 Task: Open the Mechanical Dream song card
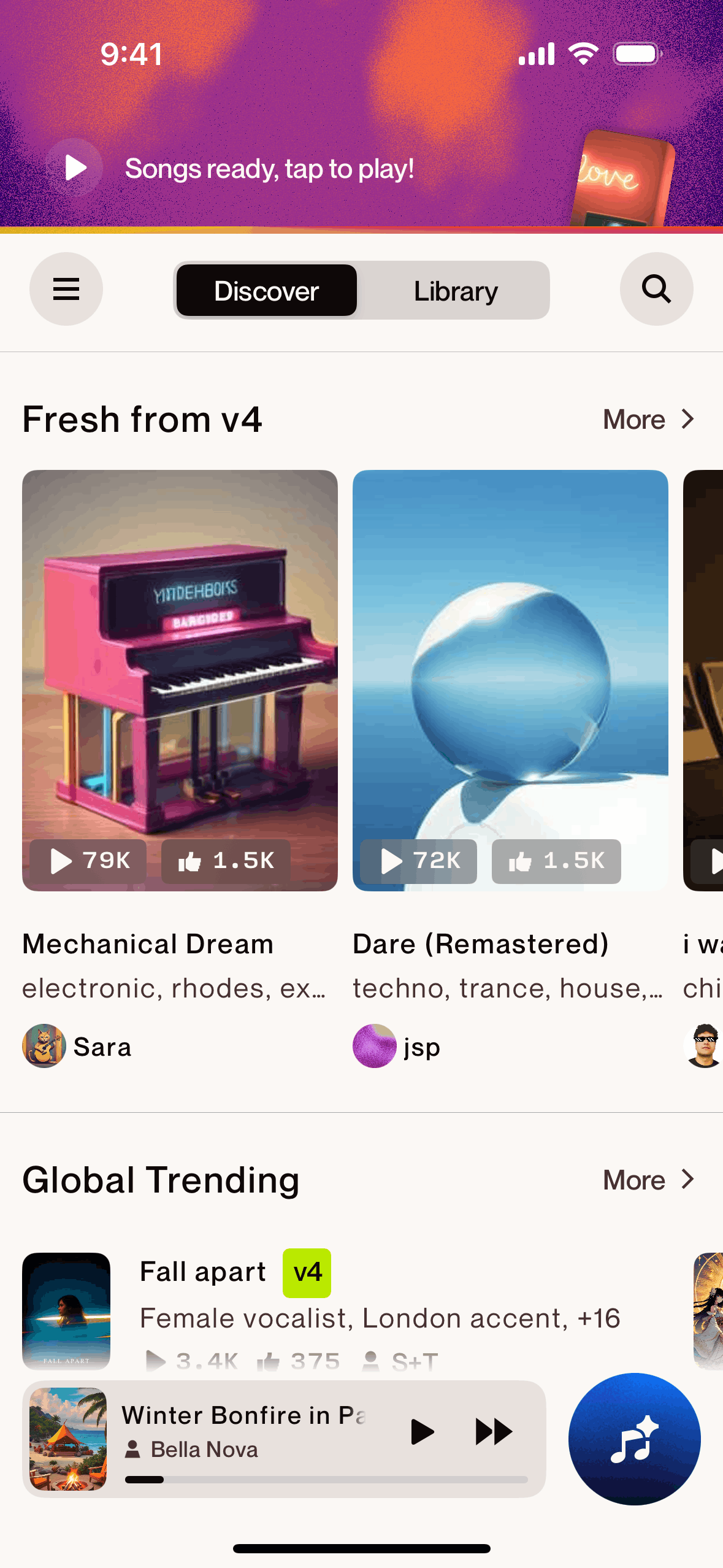(180, 680)
